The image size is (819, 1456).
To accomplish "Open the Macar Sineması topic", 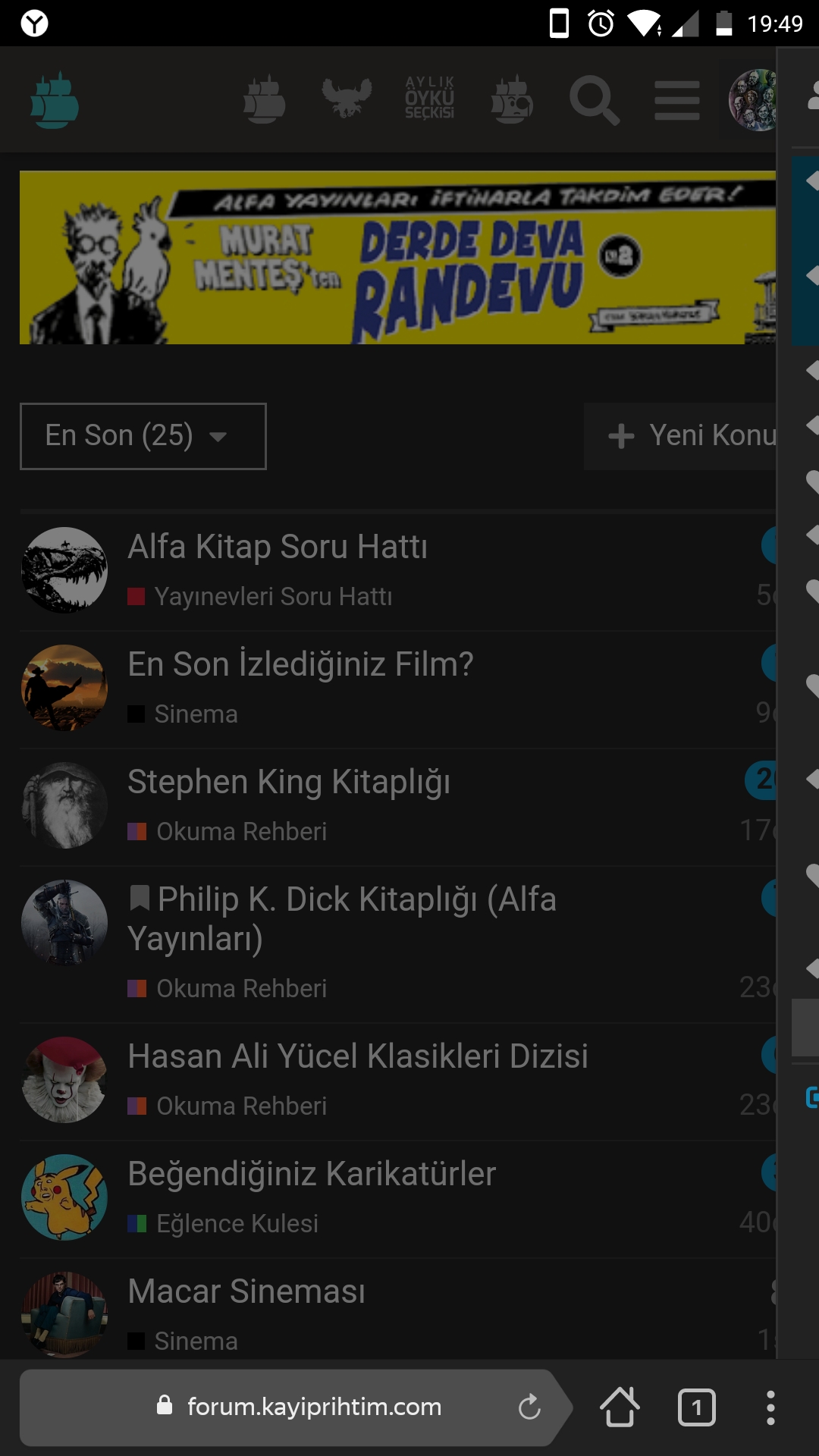I will (x=246, y=1291).
